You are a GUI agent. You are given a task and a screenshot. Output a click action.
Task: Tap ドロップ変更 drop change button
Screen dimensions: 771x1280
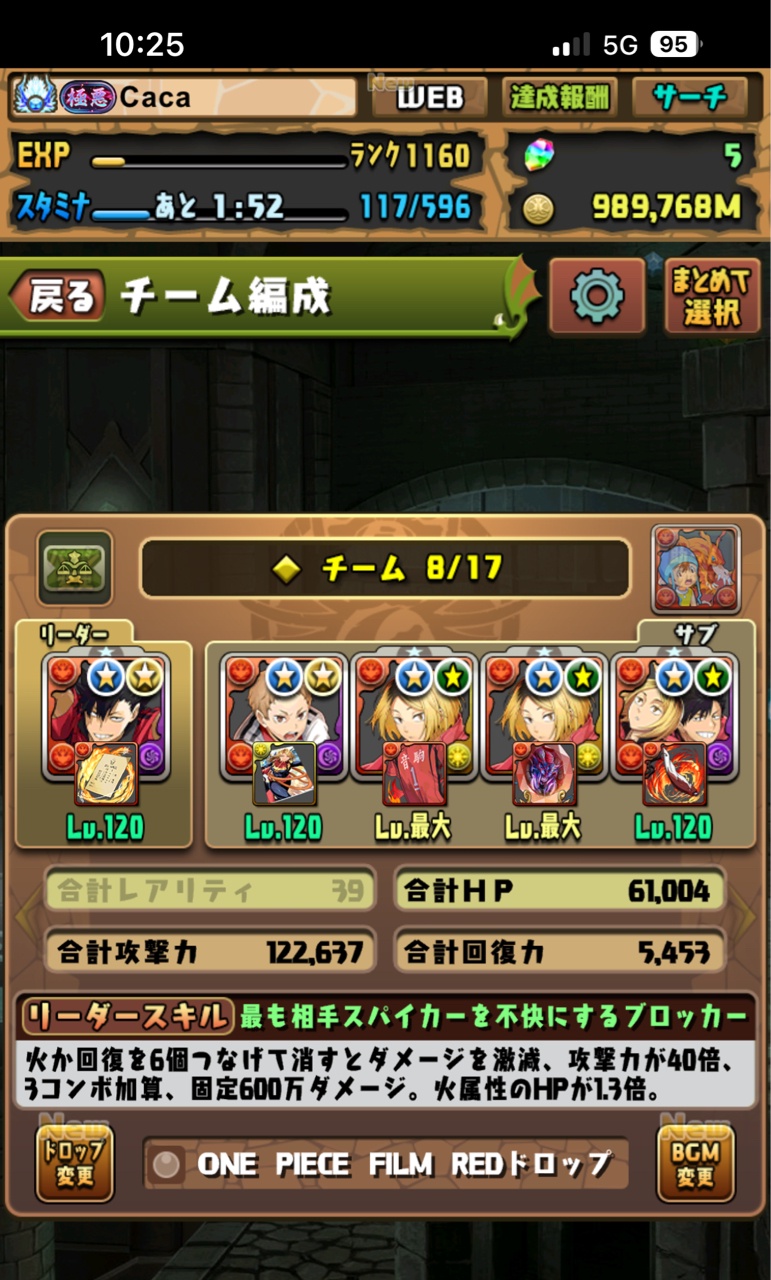74,1162
